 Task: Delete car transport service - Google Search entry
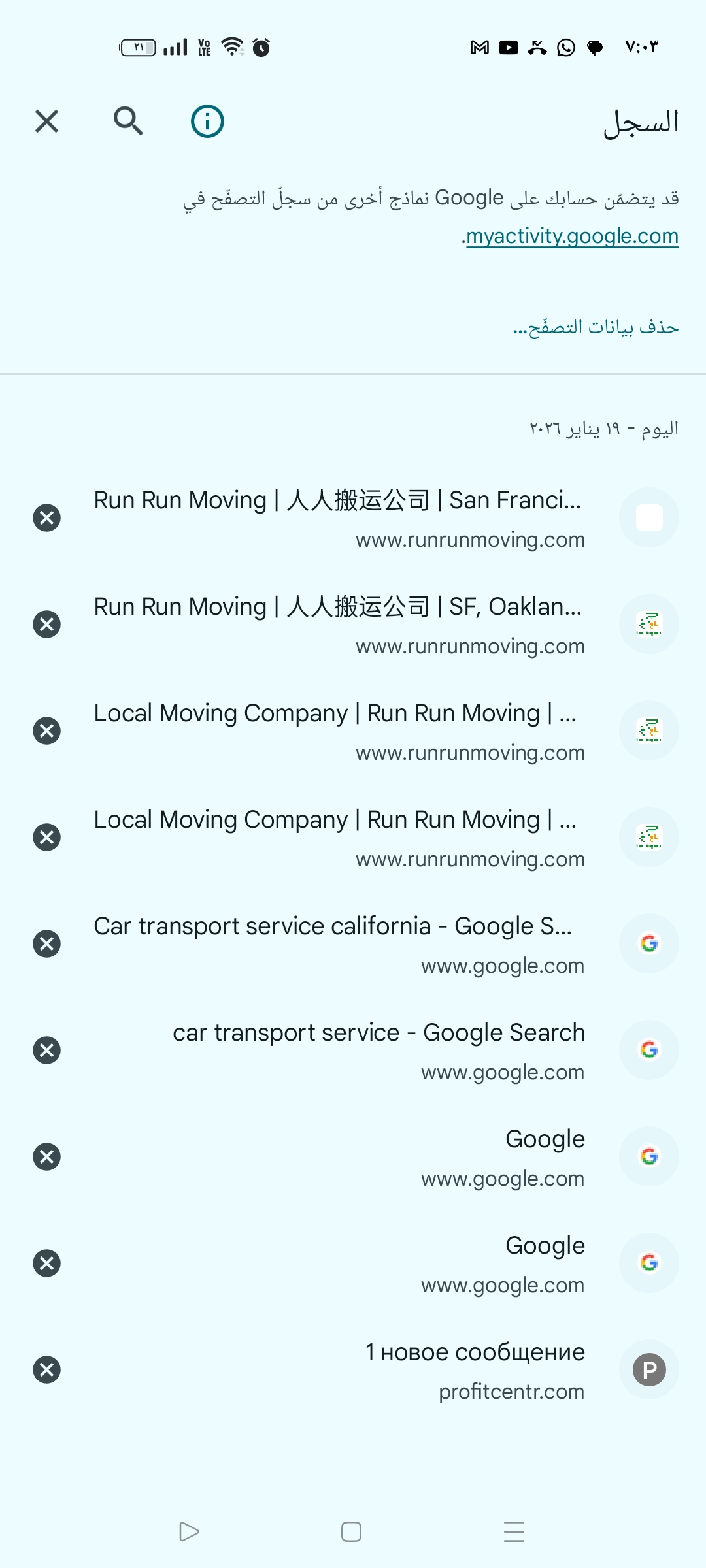click(46, 1051)
